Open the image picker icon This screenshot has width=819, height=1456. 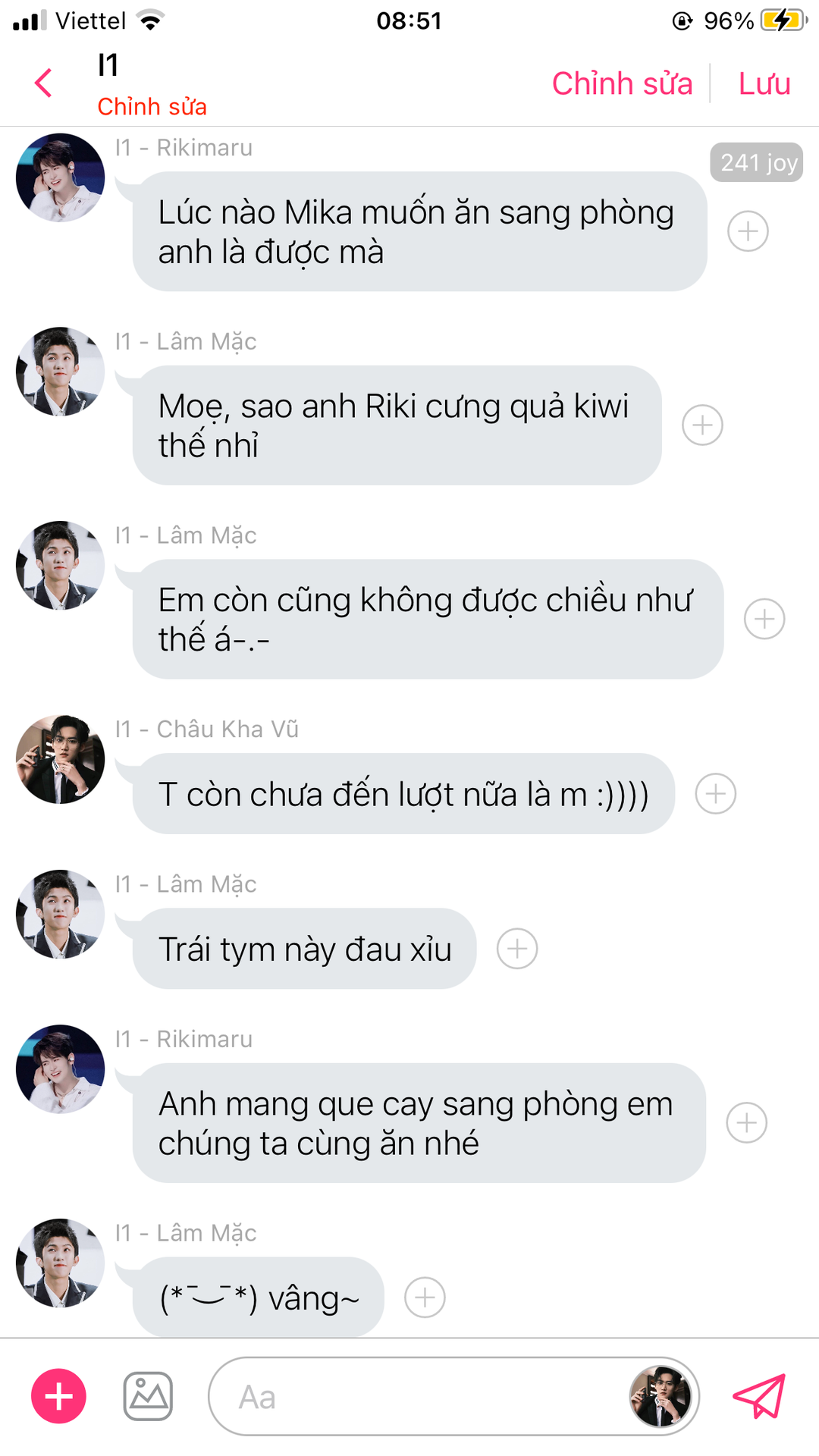pyautogui.click(x=148, y=1396)
